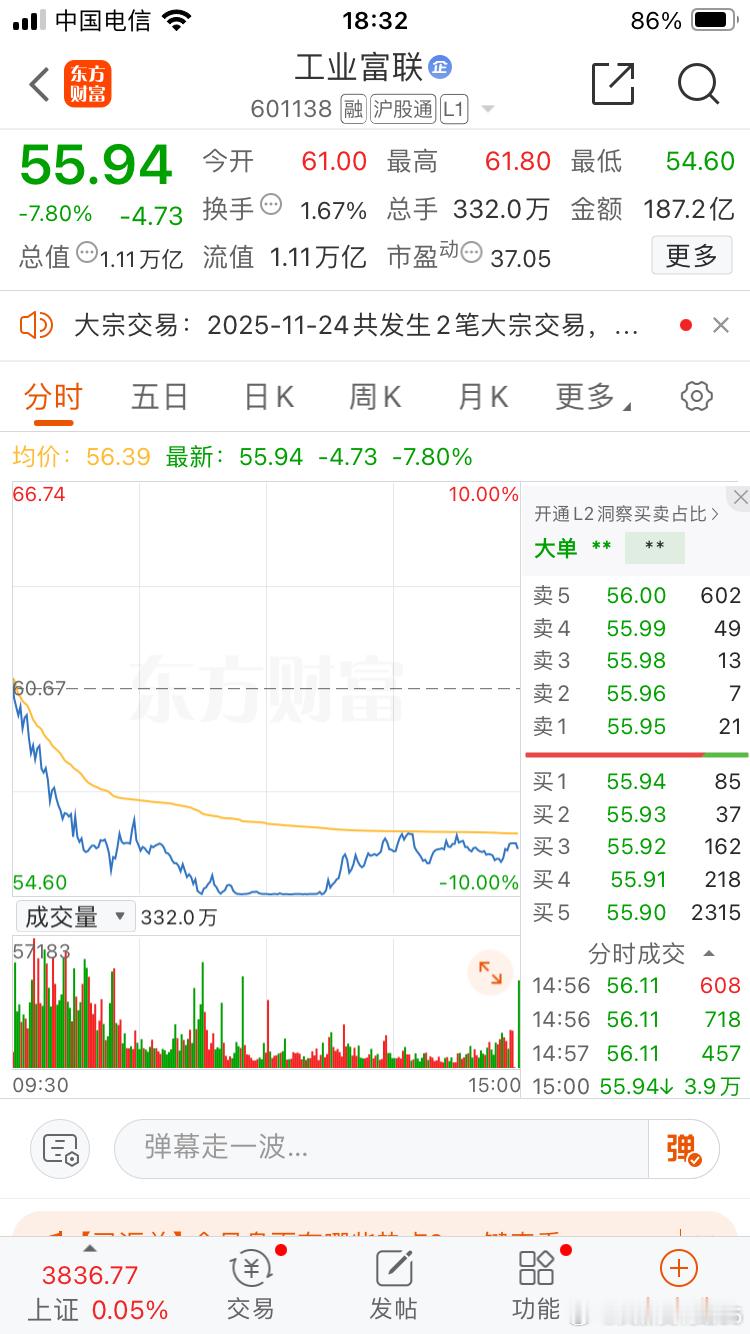Tap the orange plus icon bottom right
The image size is (750, 1334).
coord(678,1266)
